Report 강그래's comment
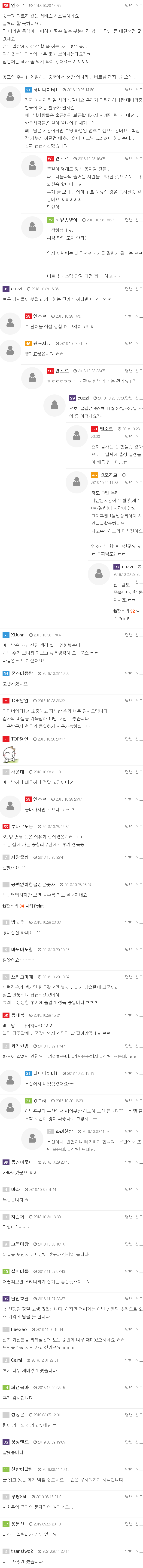The image size is (143, 1568). [x=139, y=1100]
